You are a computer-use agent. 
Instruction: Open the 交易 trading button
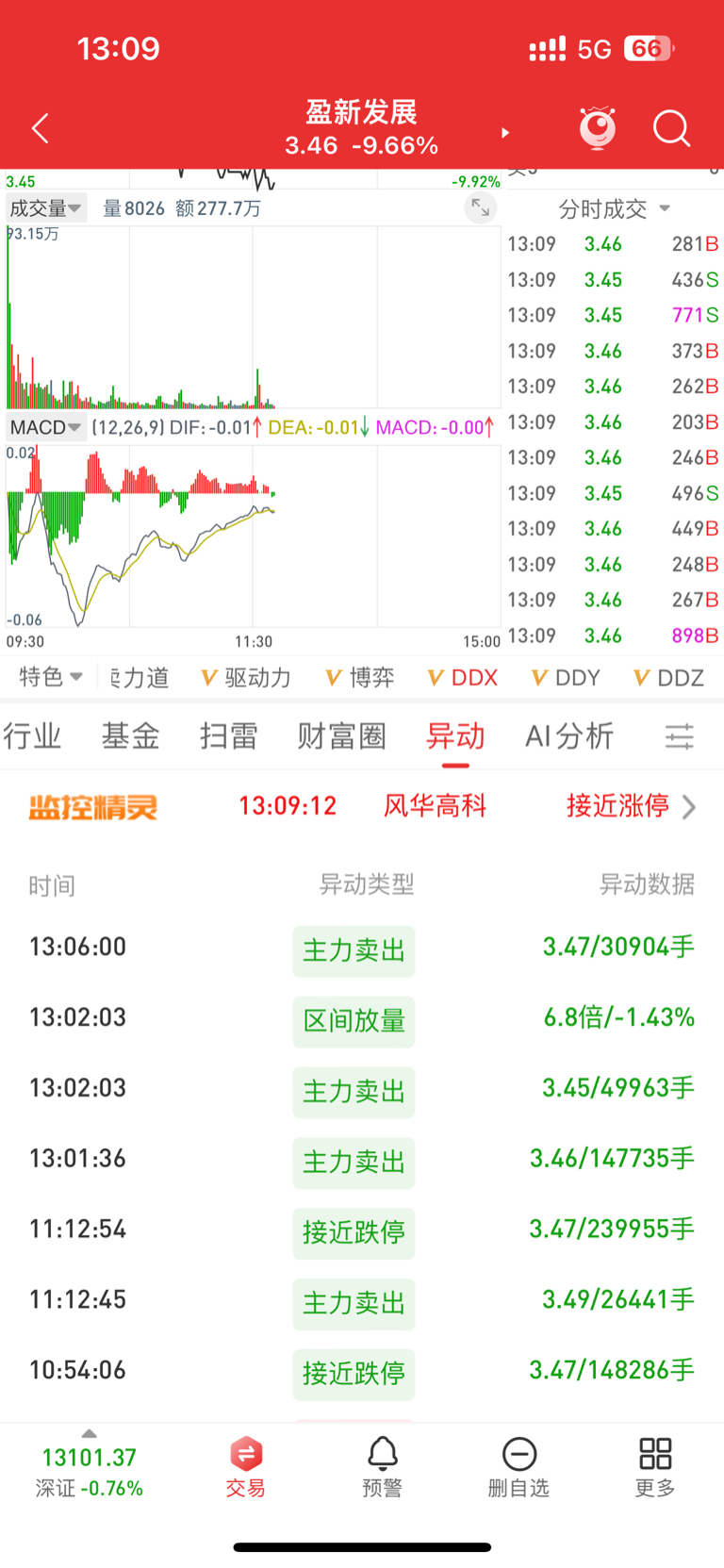click(x=245, y=1467)
